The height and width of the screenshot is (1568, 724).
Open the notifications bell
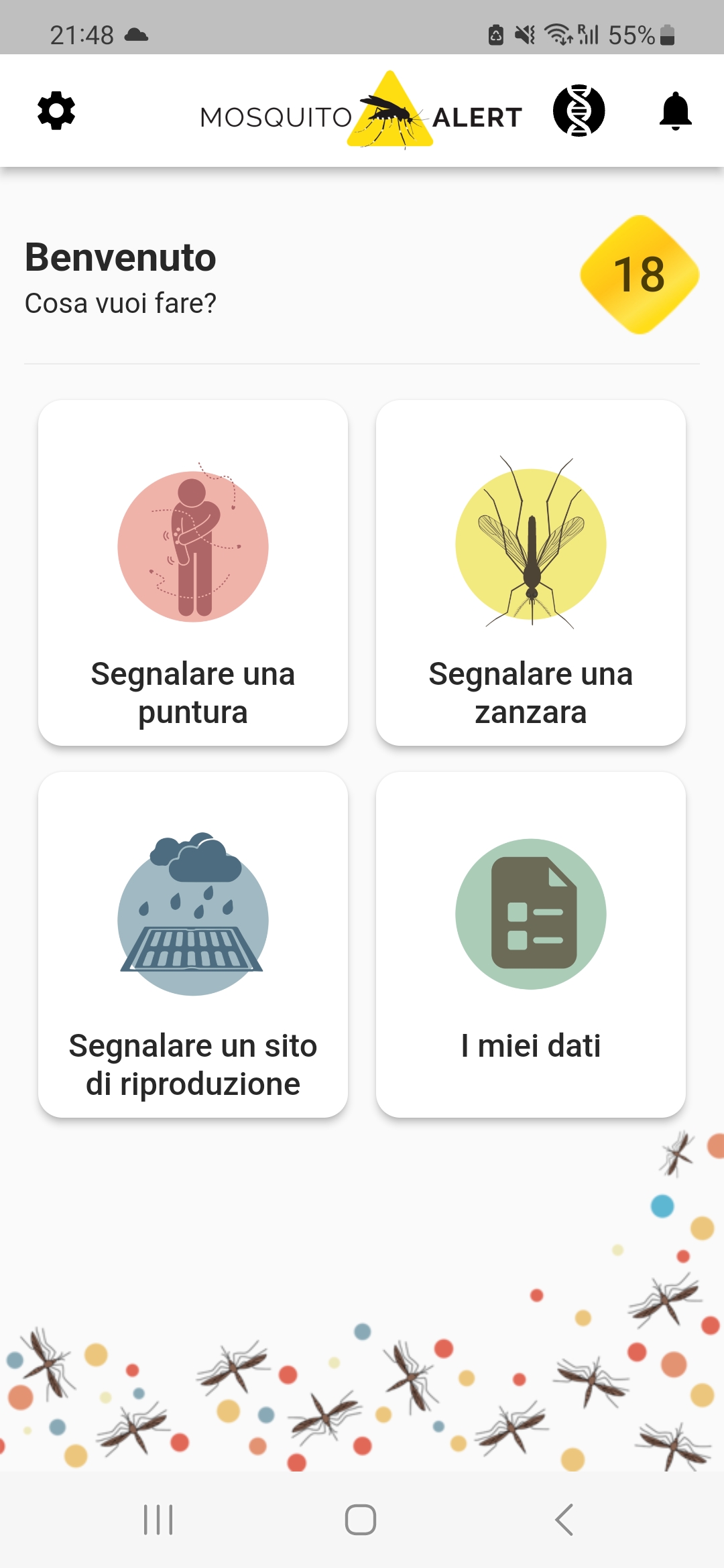pos(675,111)
